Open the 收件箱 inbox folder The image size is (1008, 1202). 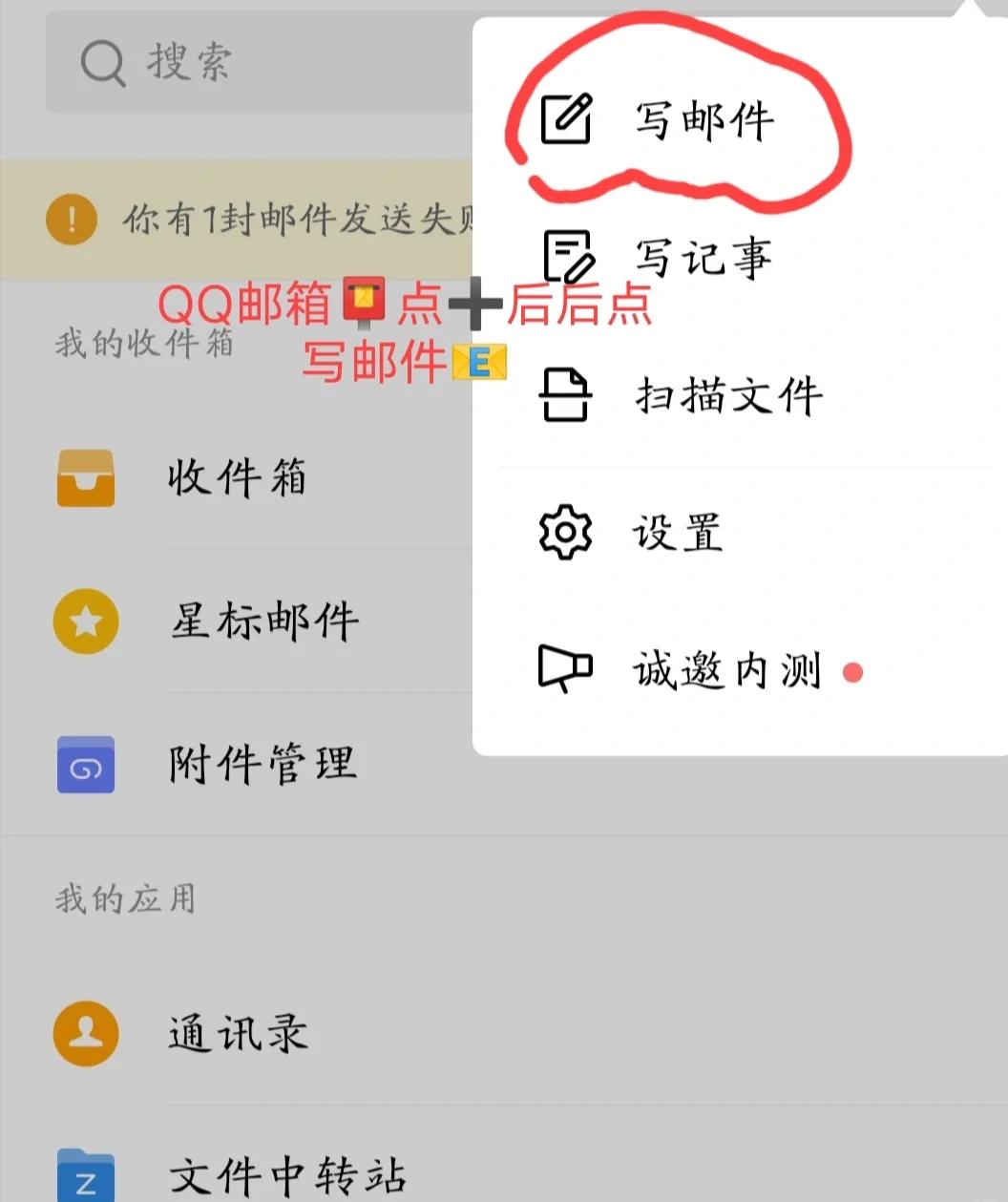click(x=237, y=477)
